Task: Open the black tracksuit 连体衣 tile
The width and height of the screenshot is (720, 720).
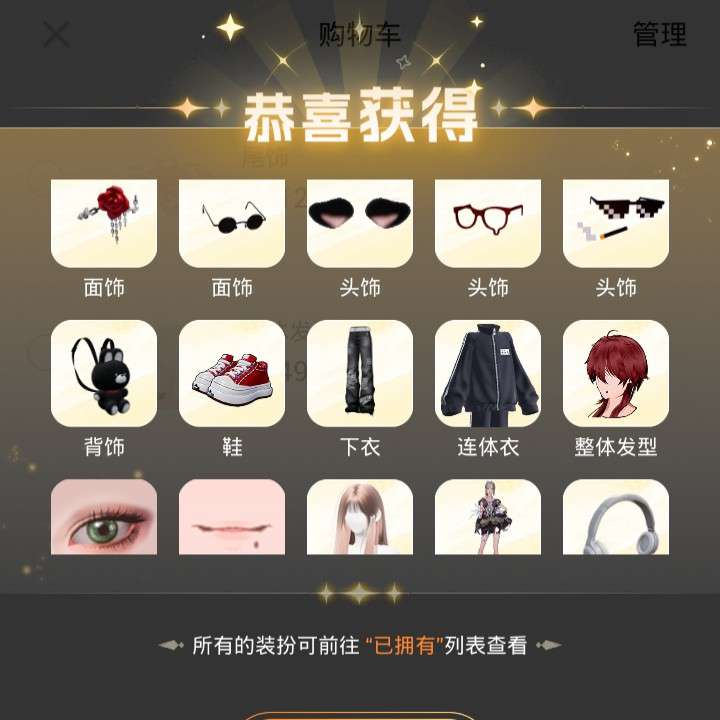Action: (x=488, y=374)
